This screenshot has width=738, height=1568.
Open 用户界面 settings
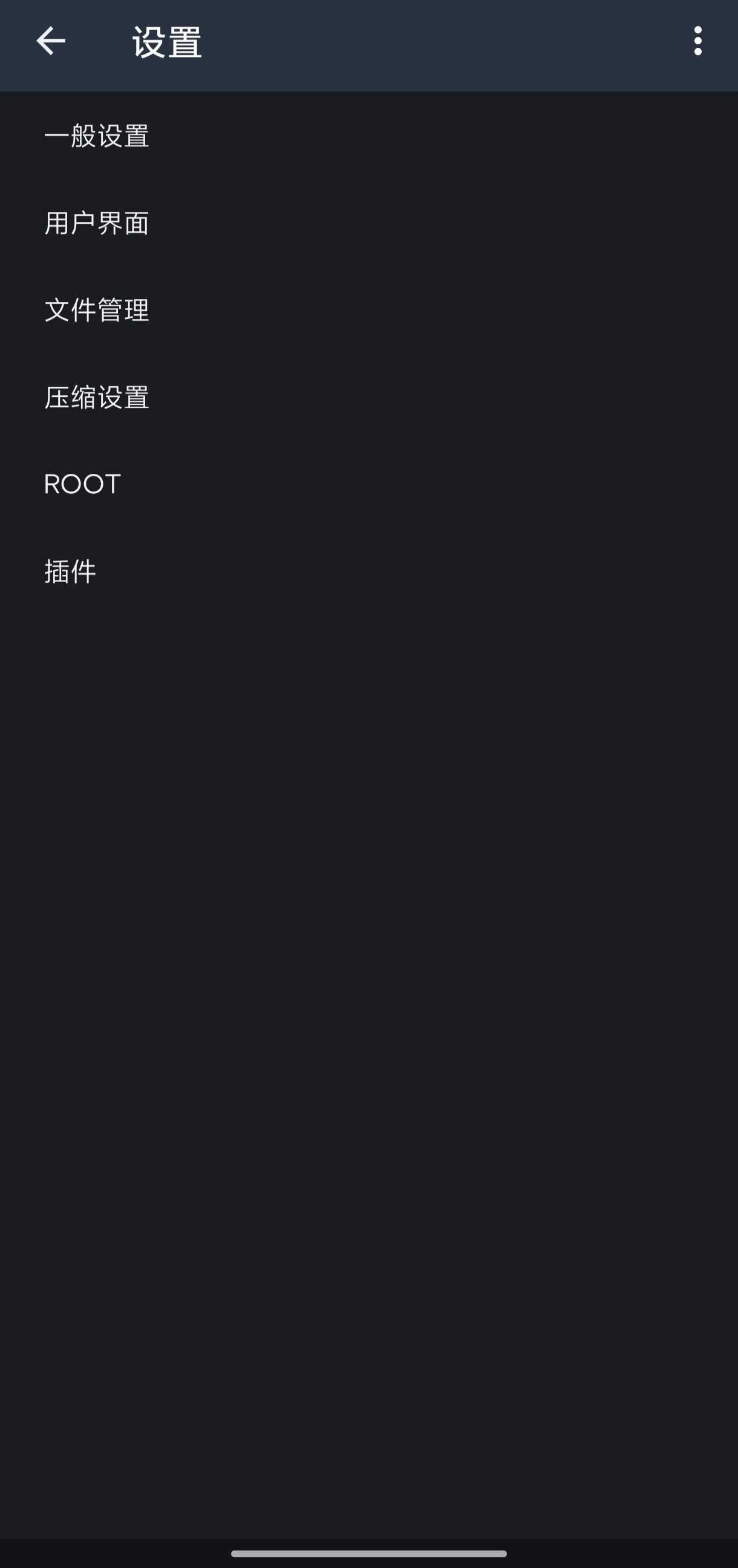tap(97, 223)
